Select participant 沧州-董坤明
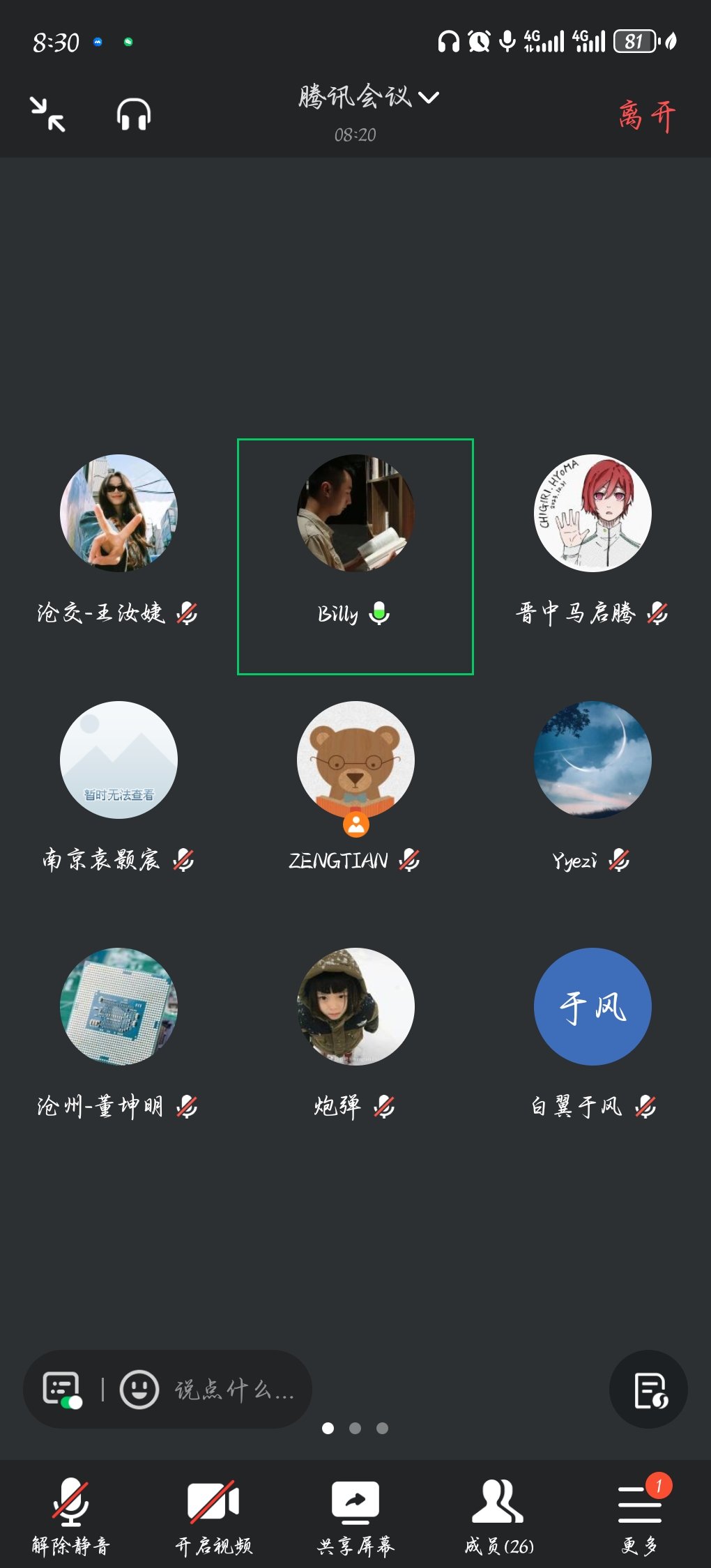711x1568 pixels. 118,1006
